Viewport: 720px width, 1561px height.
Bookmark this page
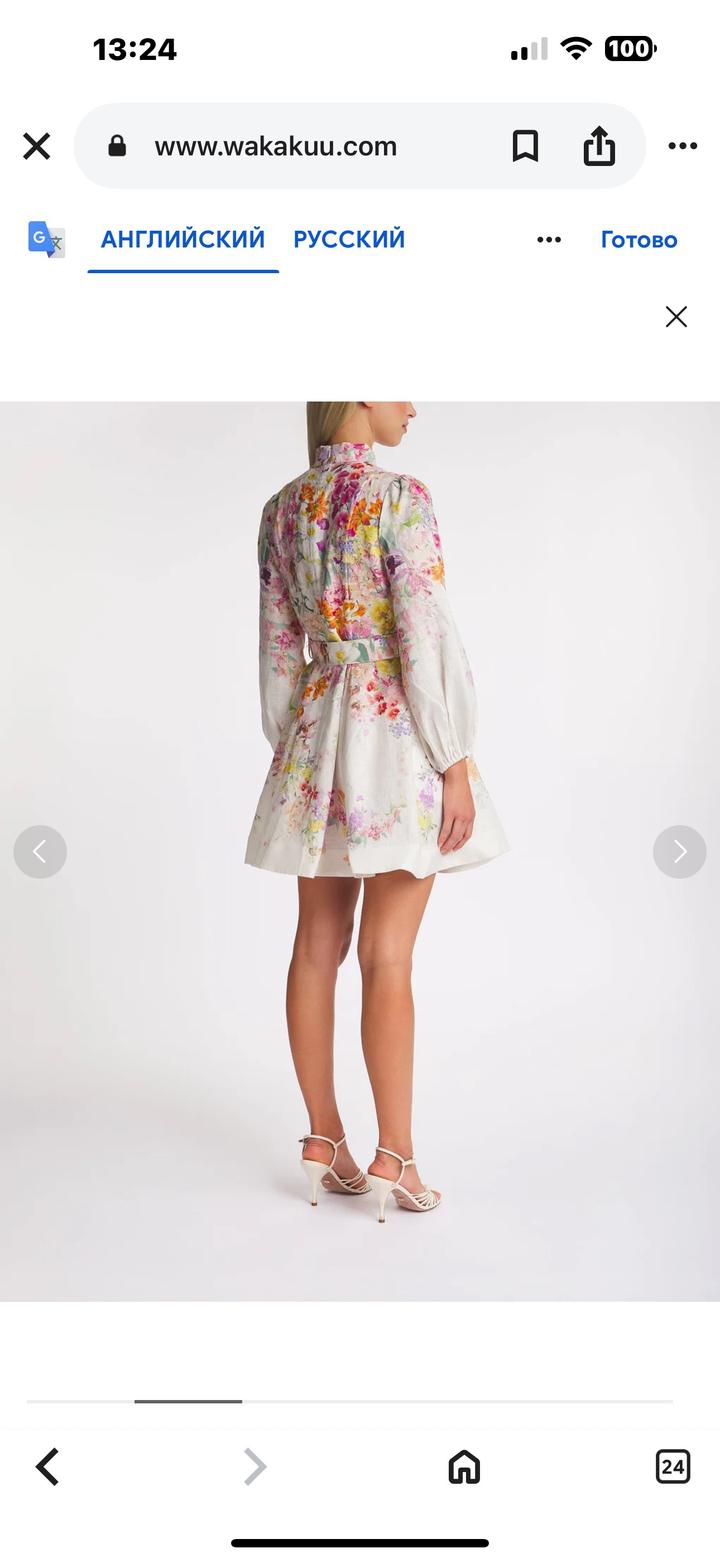[525, 147]
